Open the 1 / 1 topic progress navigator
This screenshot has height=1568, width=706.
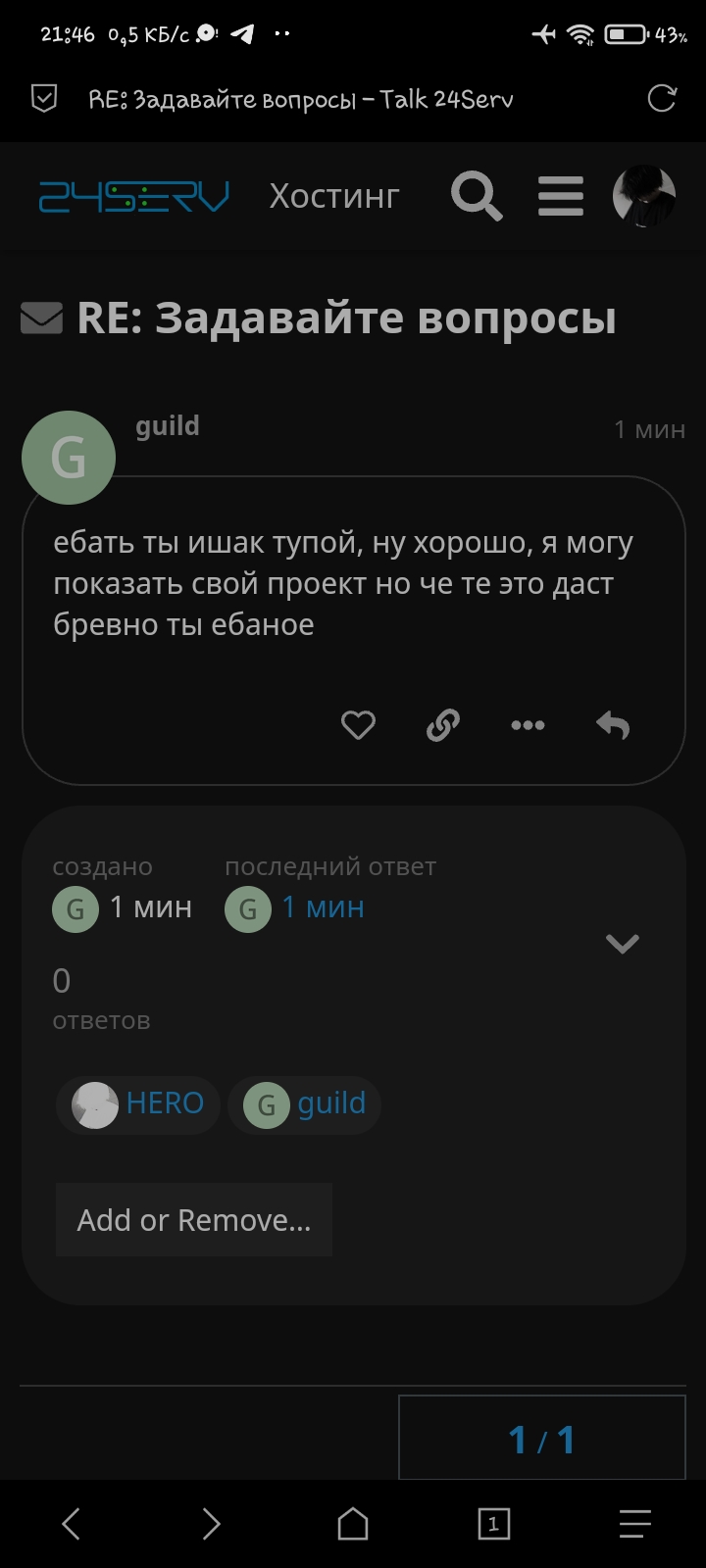pyautogui.click(x=541, y=1439)
